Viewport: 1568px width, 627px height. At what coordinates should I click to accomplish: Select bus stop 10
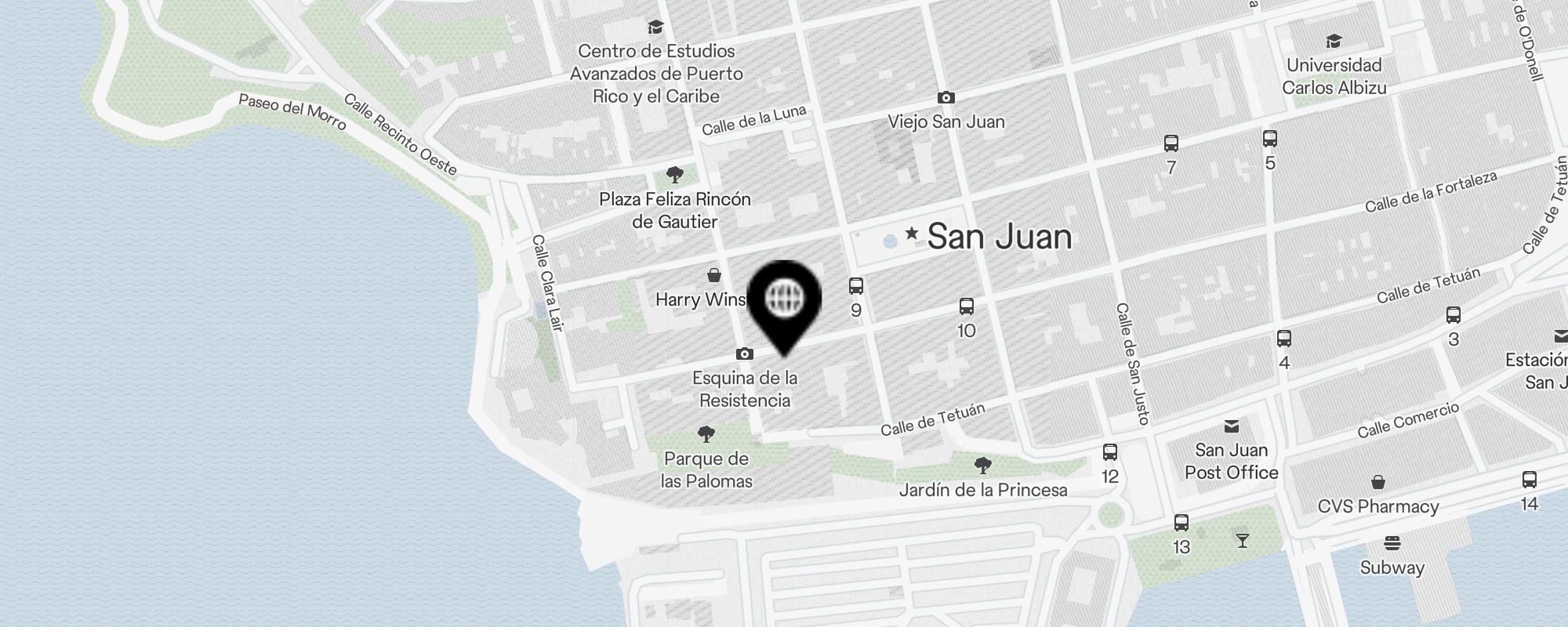tap(967, 306)
